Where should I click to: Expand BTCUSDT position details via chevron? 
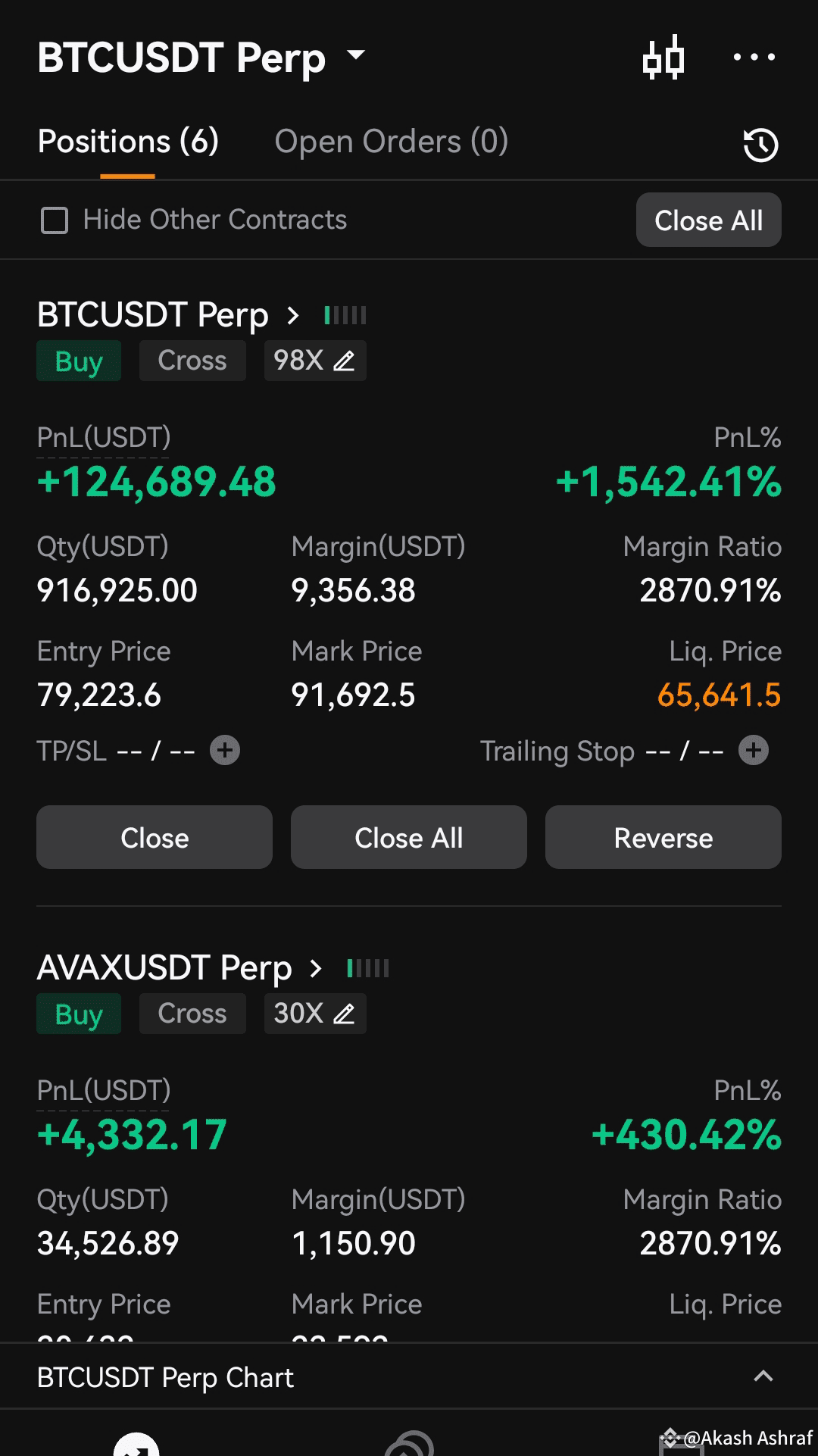[x=292, y=314]
